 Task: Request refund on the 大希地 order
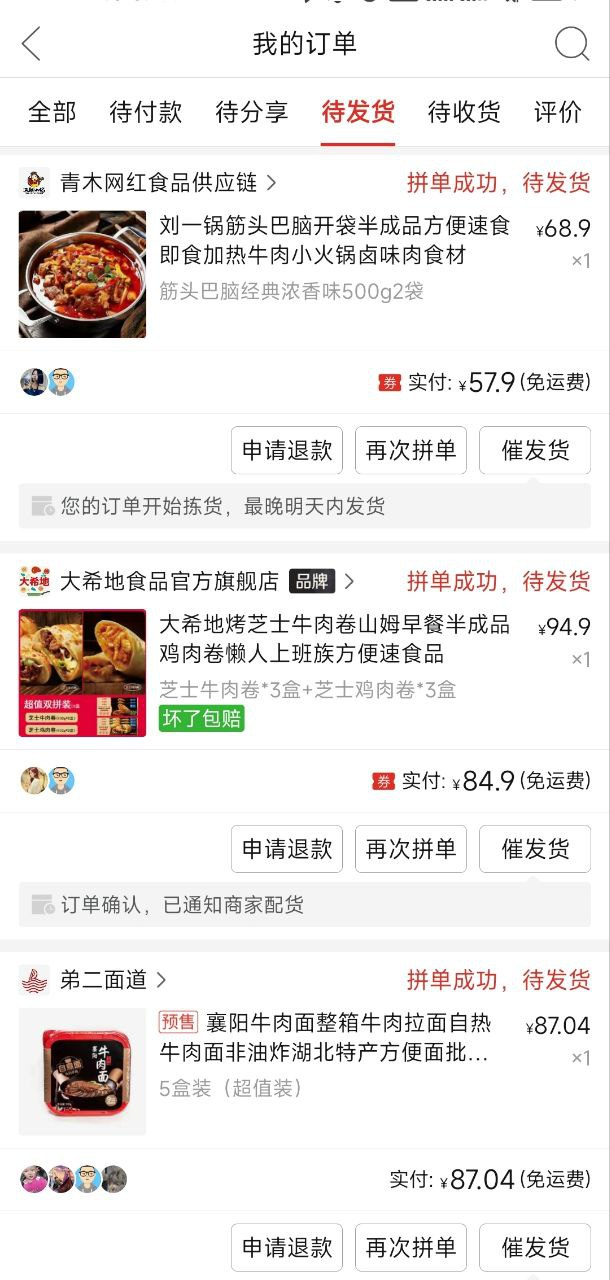pos(287,849)
